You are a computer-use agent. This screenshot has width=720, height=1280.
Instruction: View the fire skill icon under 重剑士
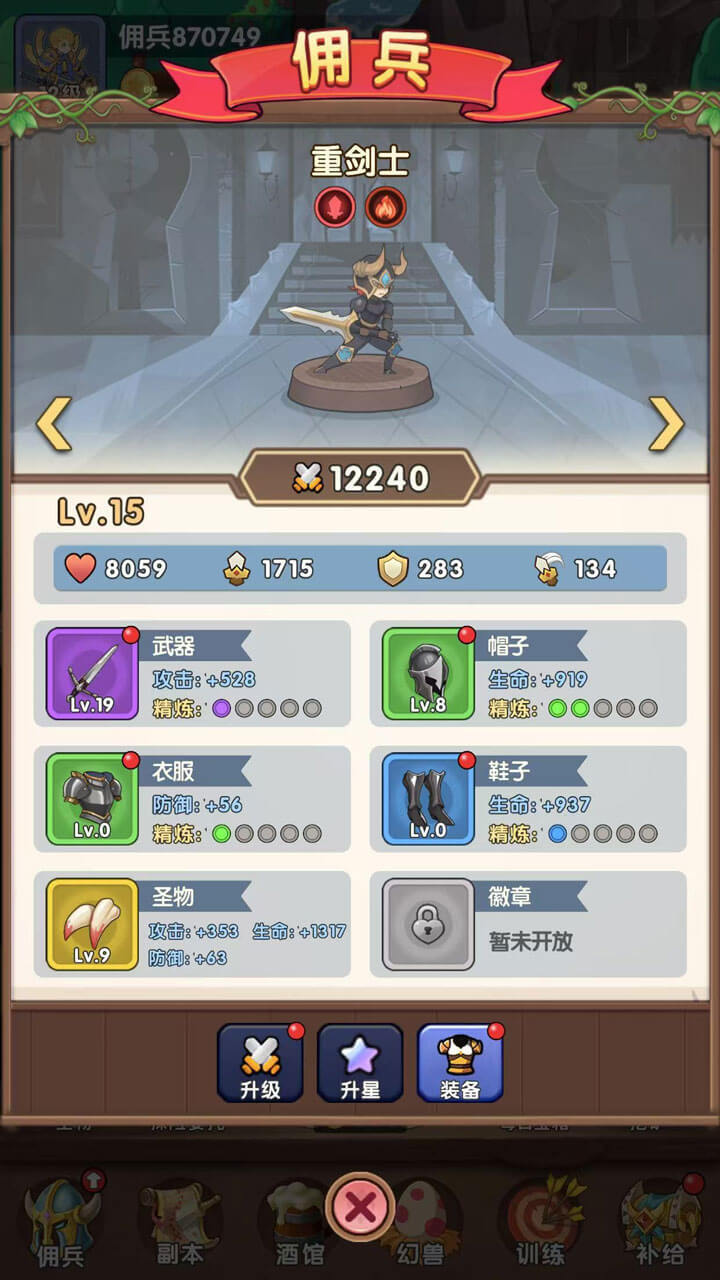pyautogui.click(x=385, y=208)
